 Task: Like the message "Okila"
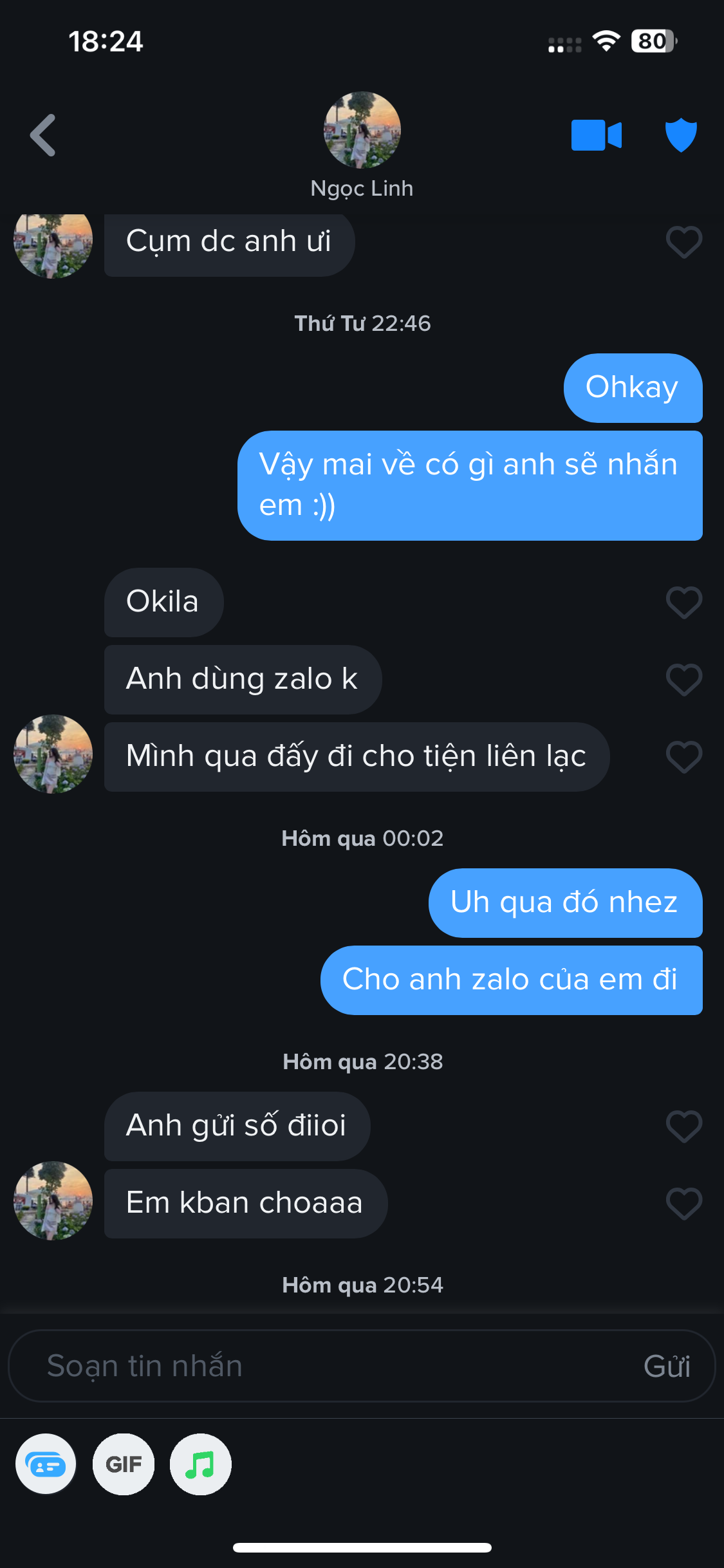(x=683, y=602)
